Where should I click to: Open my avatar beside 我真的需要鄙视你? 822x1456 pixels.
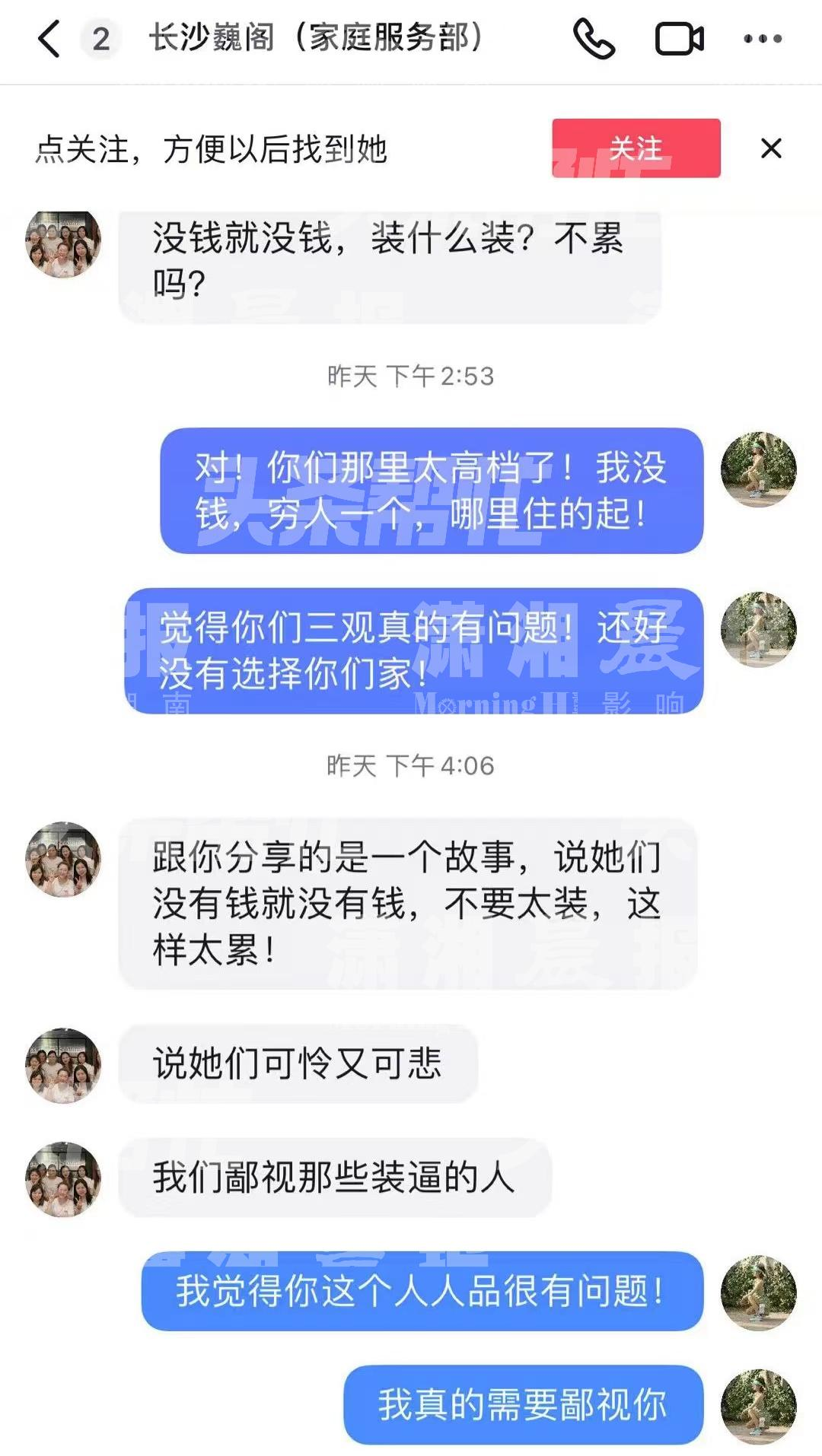coord(759,1407)
